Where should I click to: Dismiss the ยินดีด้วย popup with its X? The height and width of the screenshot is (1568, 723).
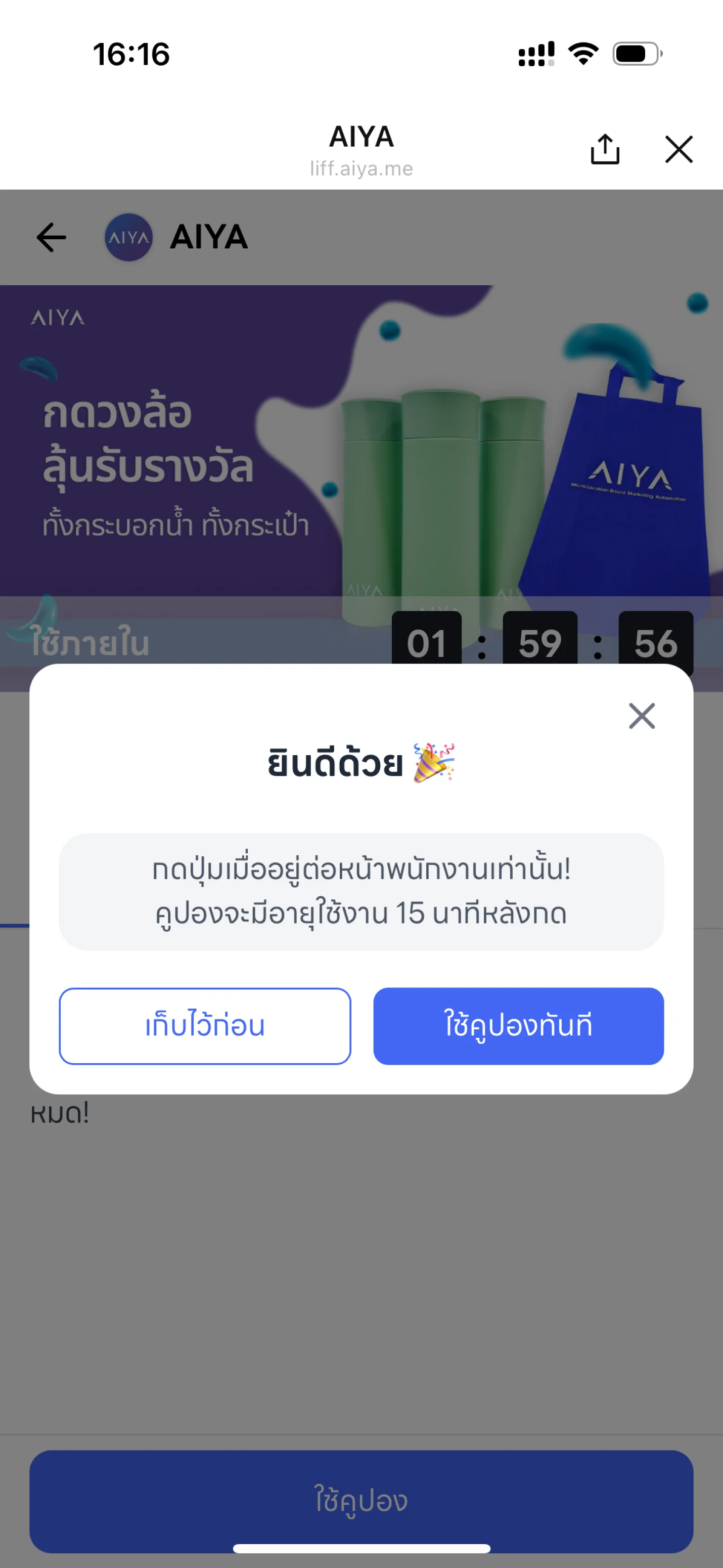(x=642, y=716)
